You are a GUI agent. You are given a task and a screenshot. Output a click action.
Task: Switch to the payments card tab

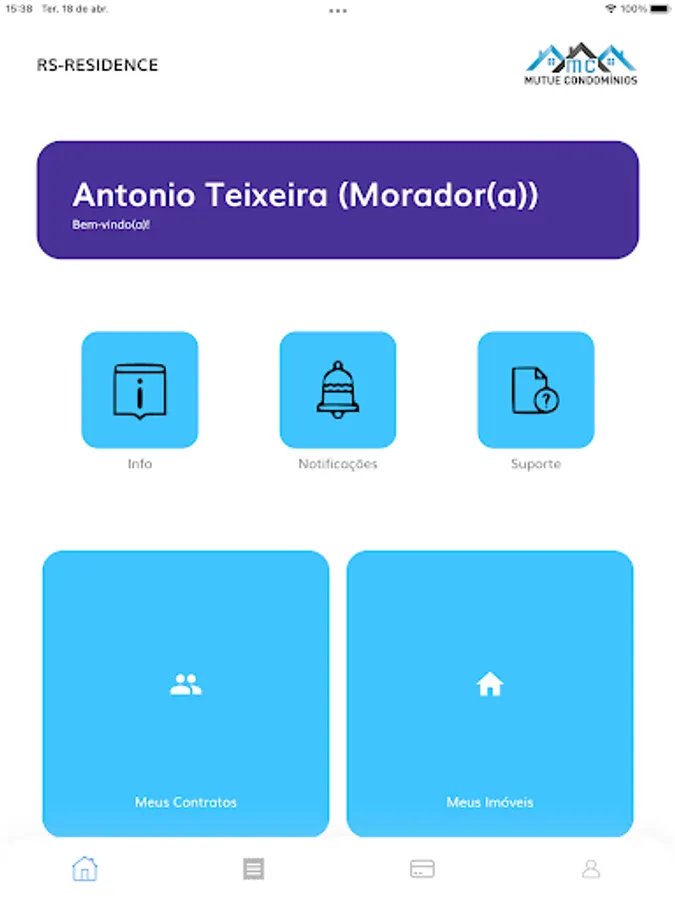tap(422, 868)
